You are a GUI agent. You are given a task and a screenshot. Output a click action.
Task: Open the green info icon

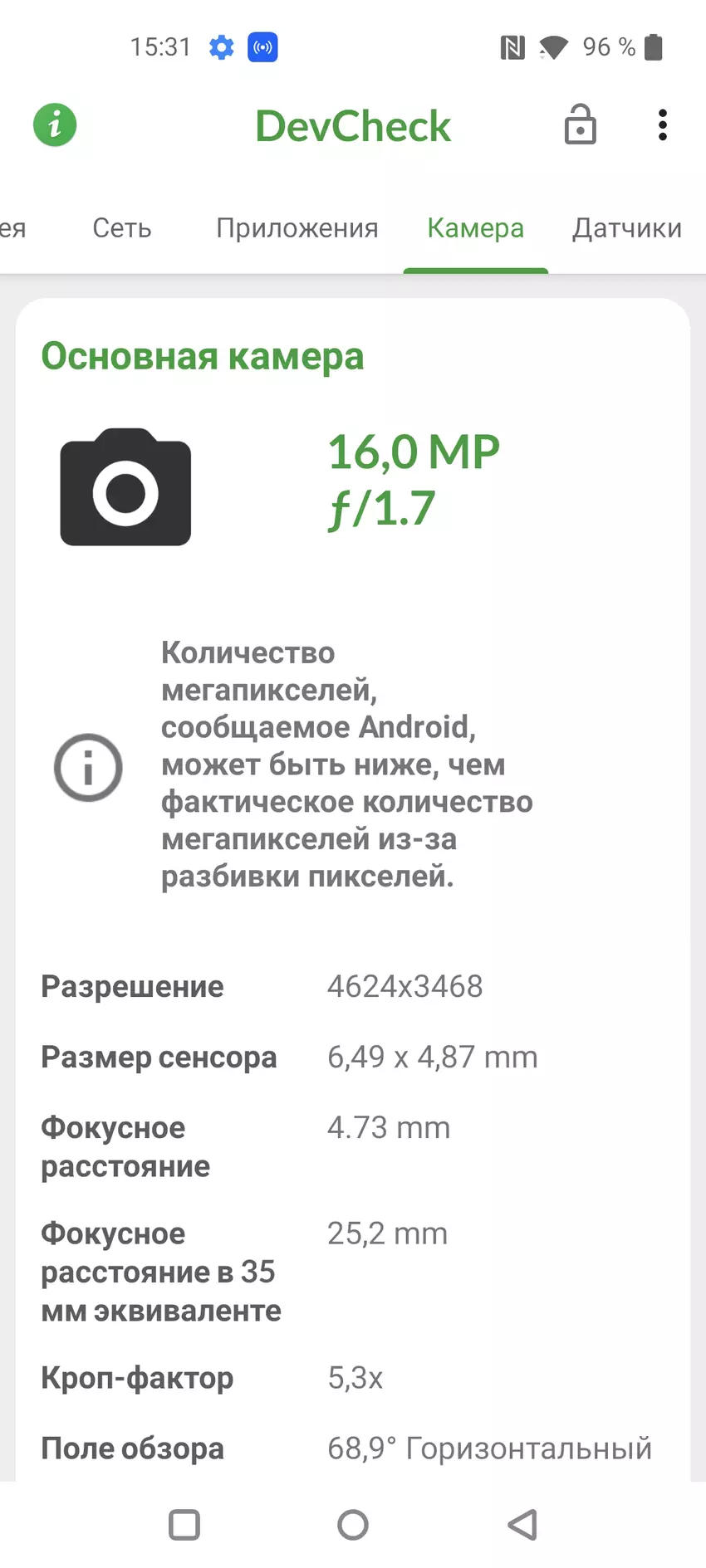55,125
